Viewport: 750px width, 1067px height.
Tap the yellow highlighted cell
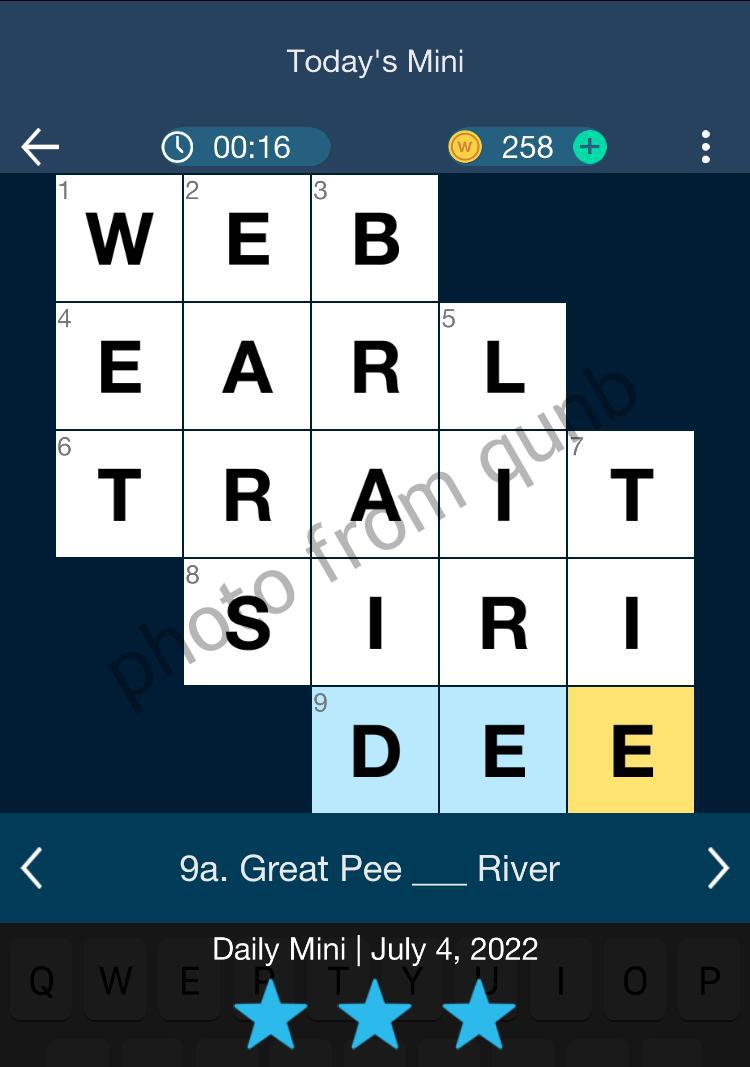point(631,750)
